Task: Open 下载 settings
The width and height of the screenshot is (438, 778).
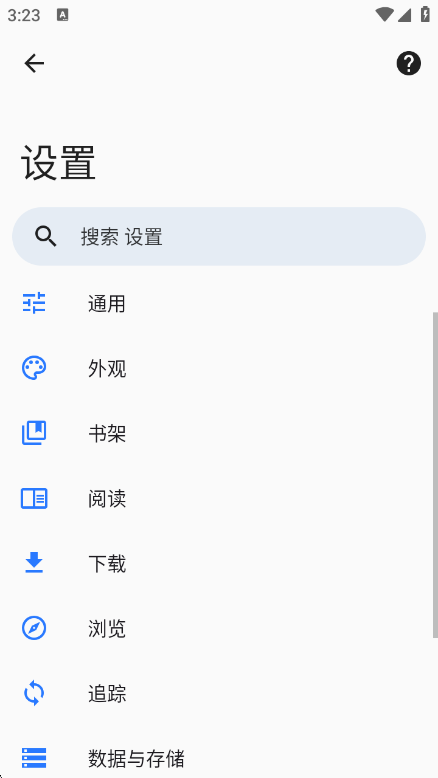Action: click(x=219, y=564)
